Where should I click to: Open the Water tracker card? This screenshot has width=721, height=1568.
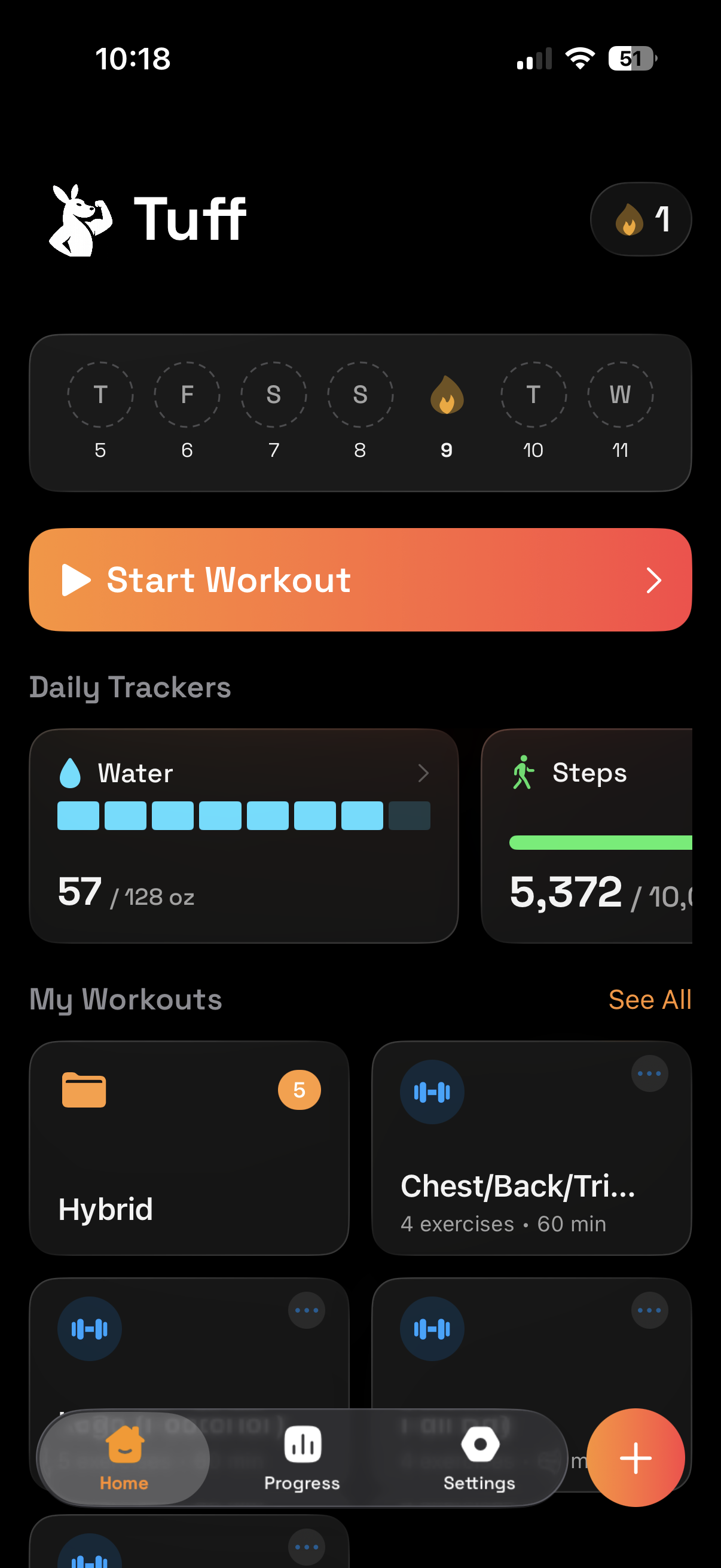[243, 835]
